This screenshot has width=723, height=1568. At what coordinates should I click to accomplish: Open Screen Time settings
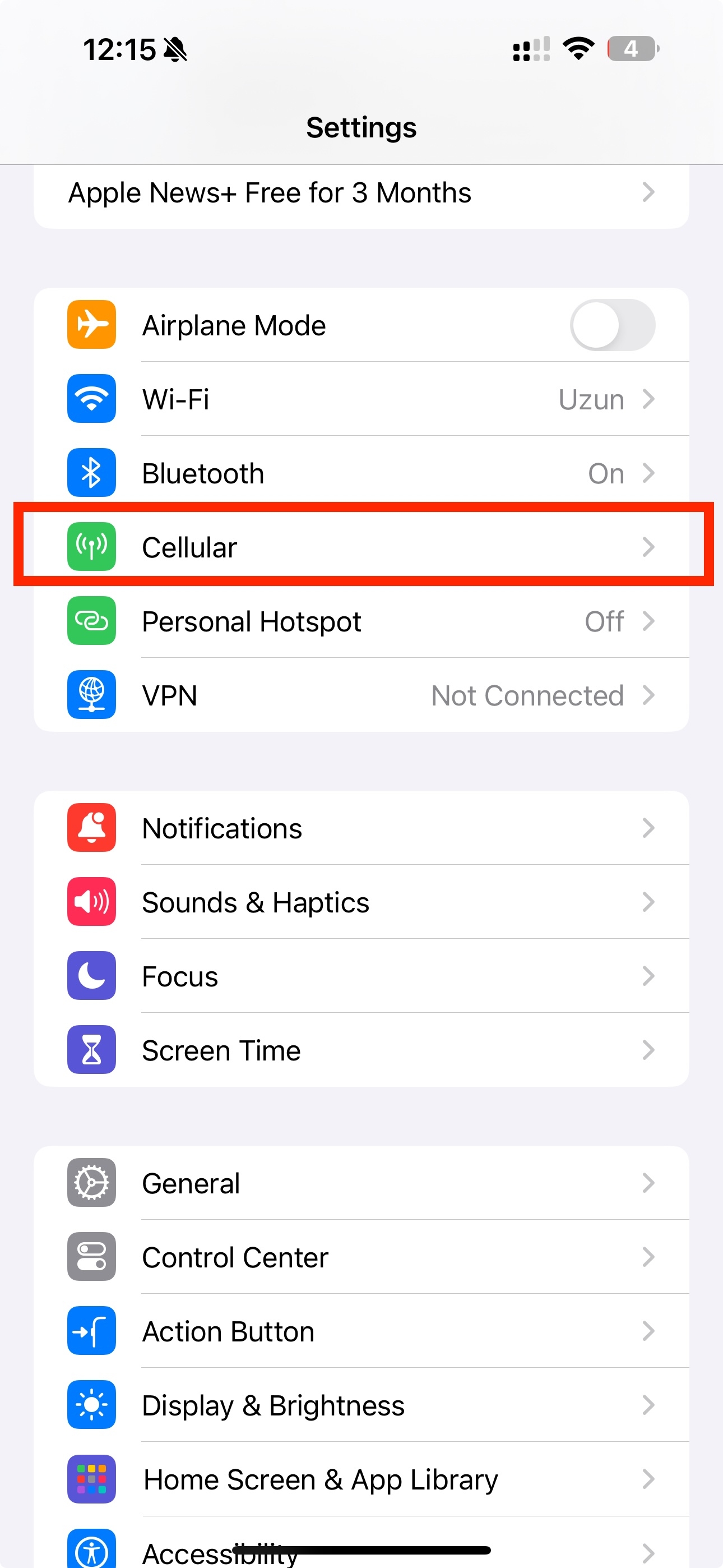click(360, 1050)
